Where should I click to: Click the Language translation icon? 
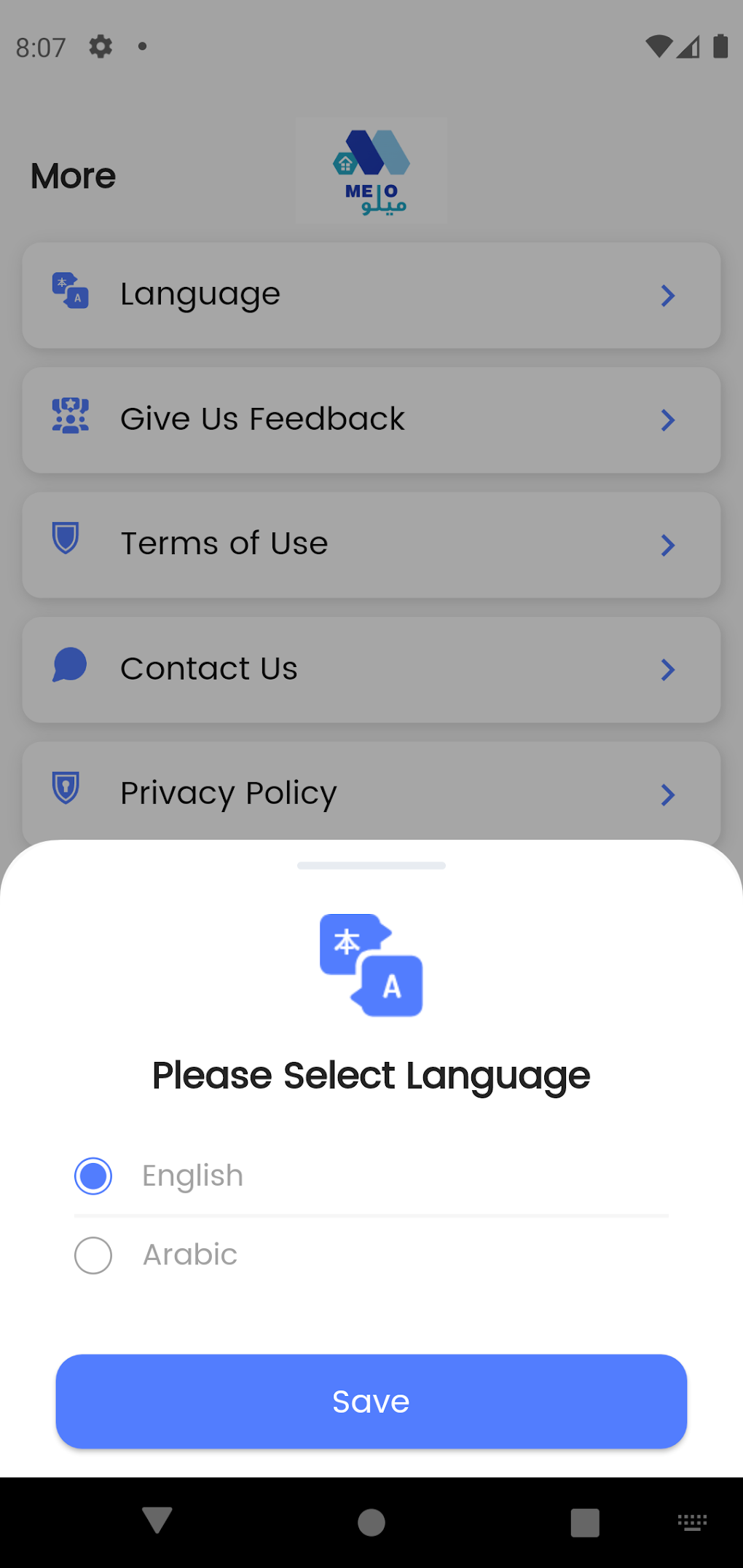click(x=71, y=293)
